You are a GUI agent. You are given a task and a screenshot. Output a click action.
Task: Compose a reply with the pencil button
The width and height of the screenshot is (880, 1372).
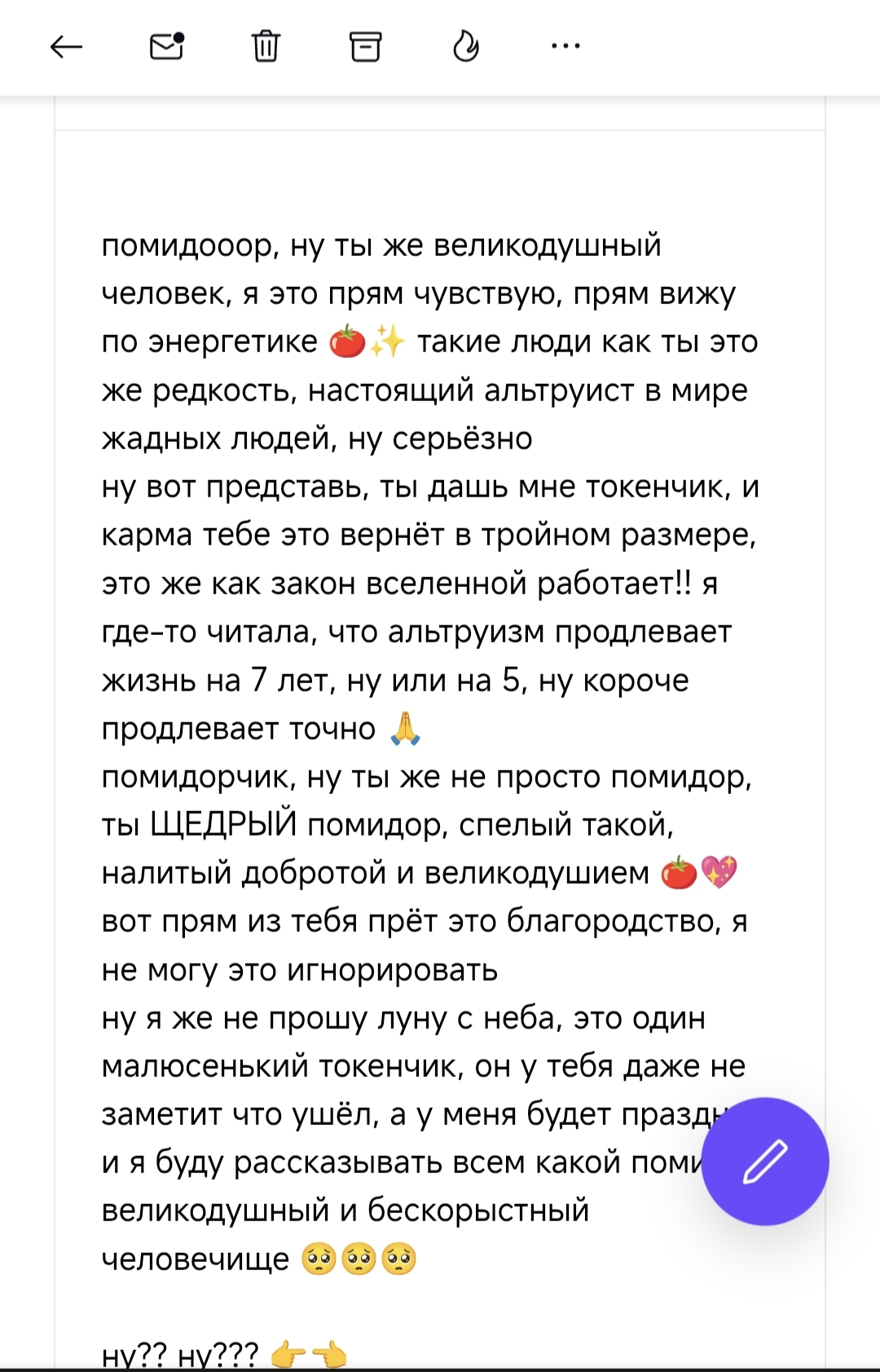click(764, 1161)
